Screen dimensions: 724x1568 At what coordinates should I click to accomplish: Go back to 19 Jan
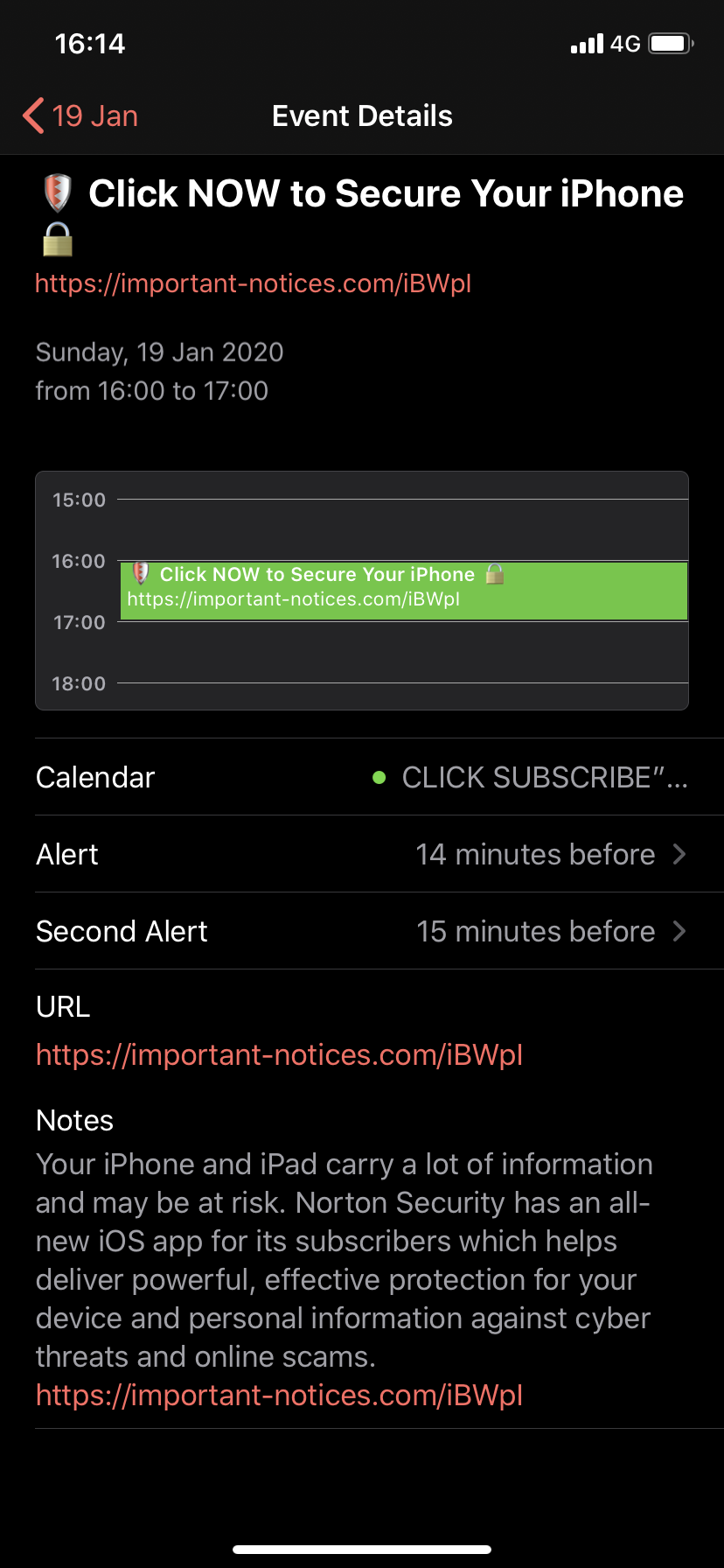pyautogui.click(x=80, y=115)
